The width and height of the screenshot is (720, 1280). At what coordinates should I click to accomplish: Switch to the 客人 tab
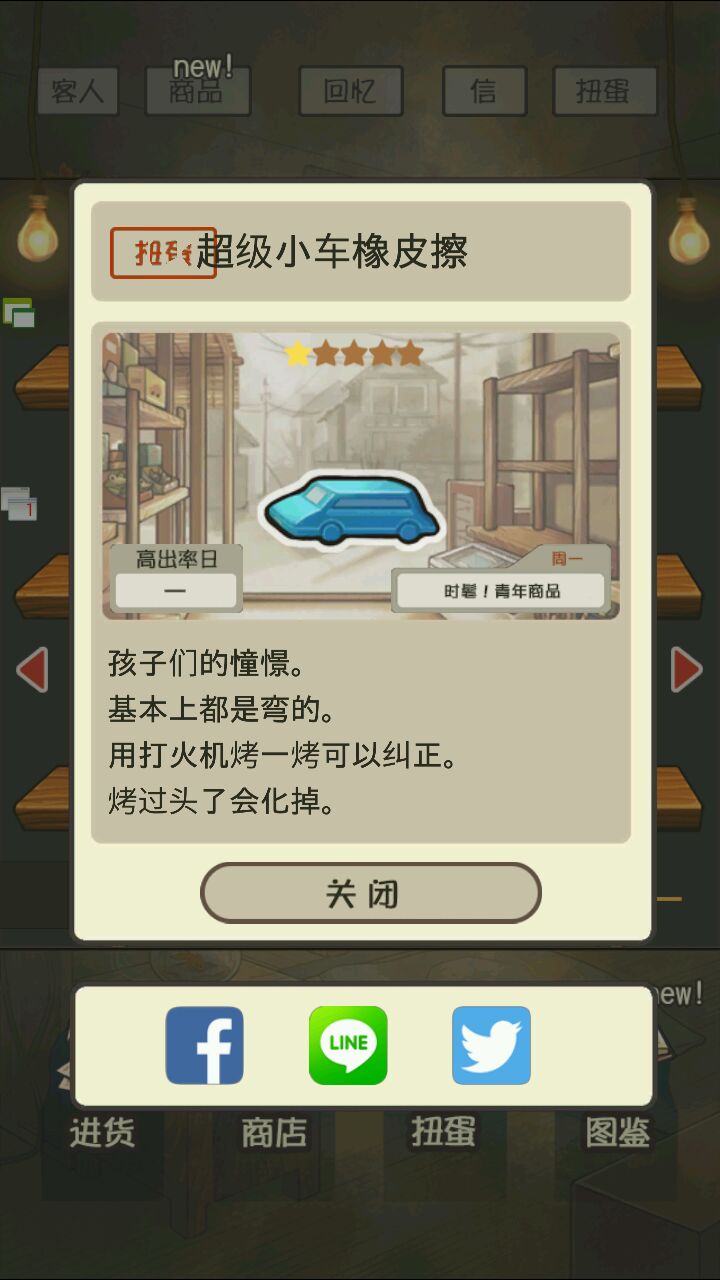pyautogui.click(x=78, y=91)
